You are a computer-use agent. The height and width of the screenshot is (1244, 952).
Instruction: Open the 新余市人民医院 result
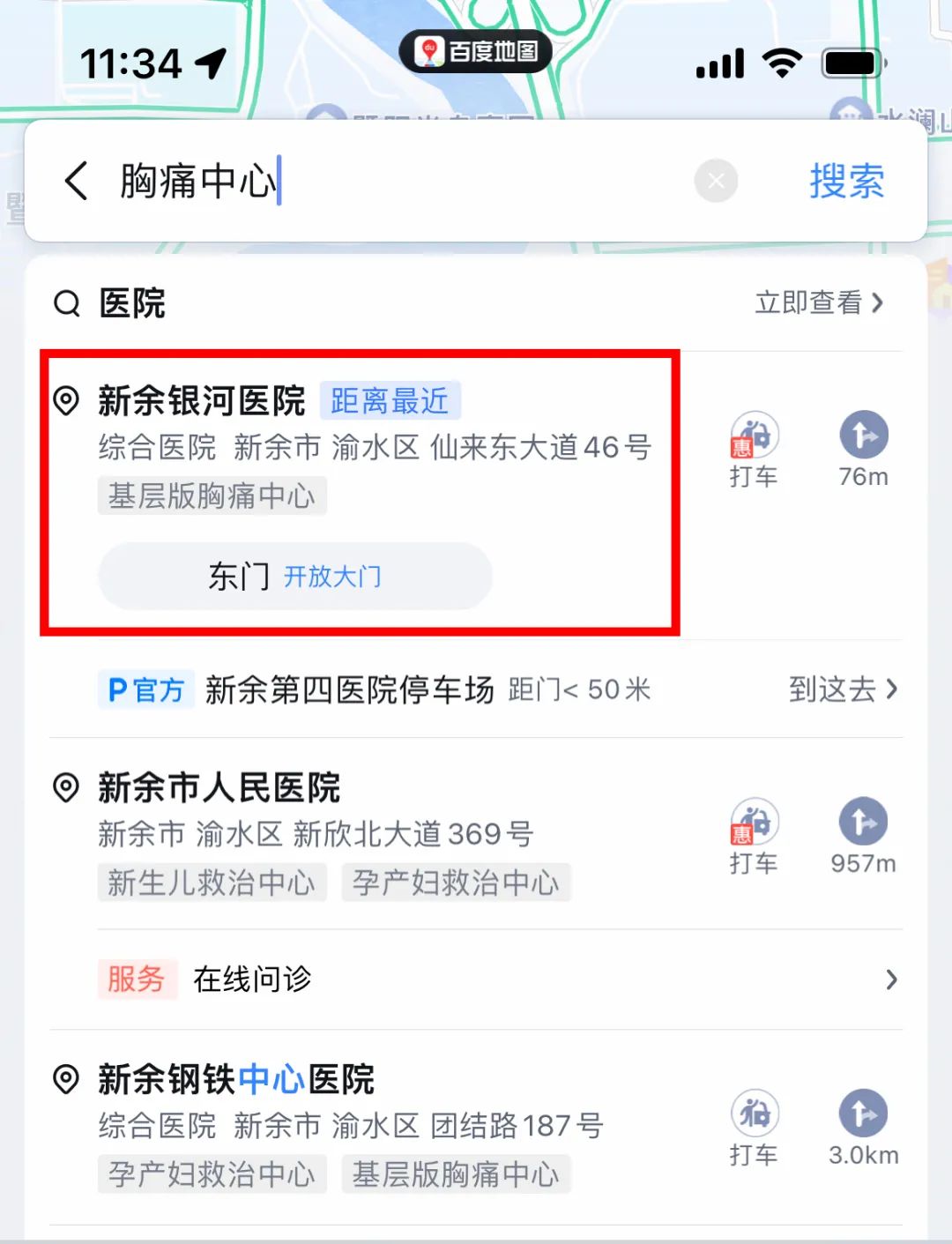click(219, 787)
